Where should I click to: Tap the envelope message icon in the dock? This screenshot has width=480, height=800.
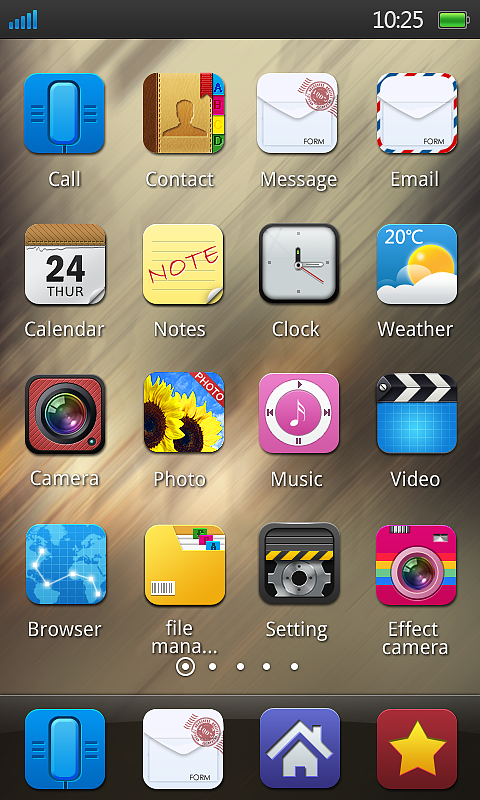[183, 749]
